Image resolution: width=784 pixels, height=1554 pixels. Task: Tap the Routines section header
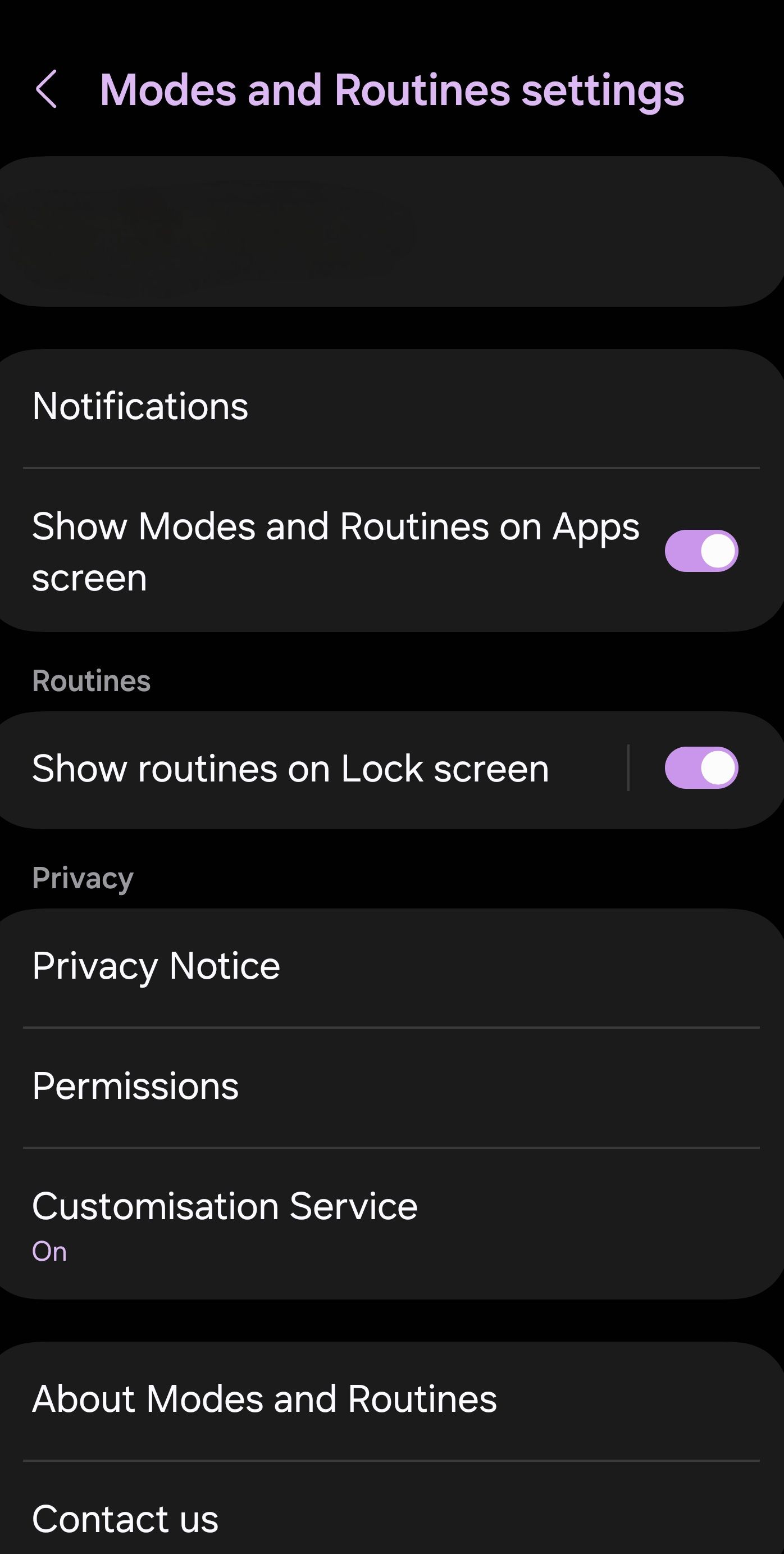pos(92,680)
